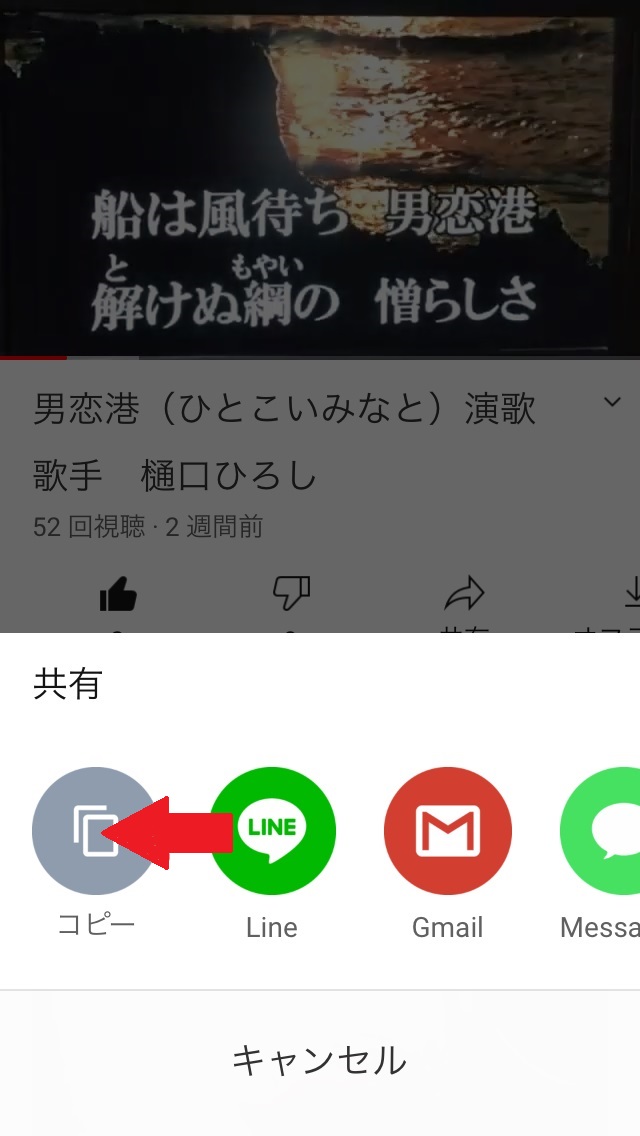Copy the video link
The image size is (640, 1136).
click(x=94, y=830)
